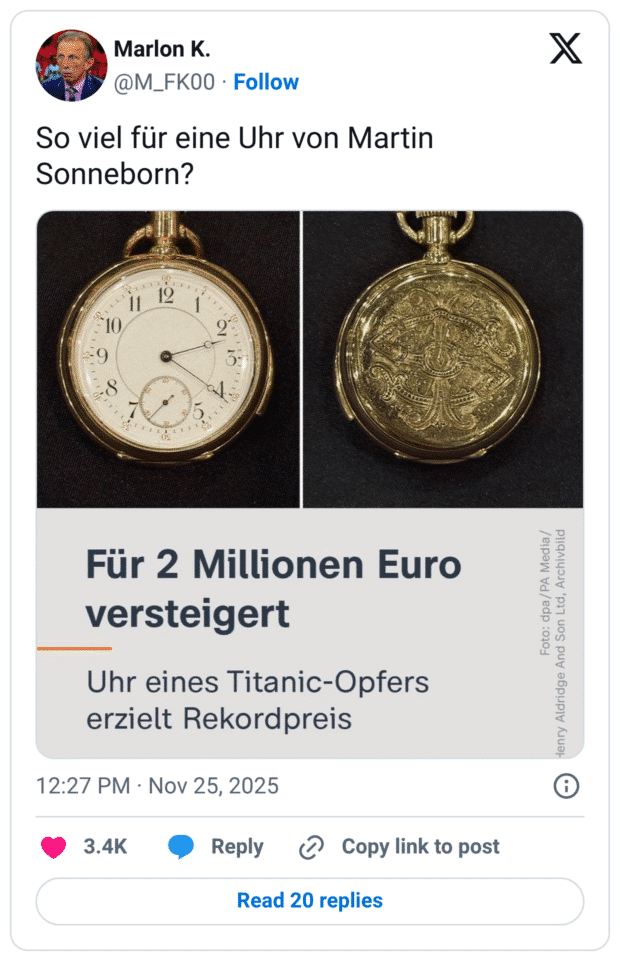Reply to Marlon K.'s post
The image size is (620, 961).
coord(216,847)
